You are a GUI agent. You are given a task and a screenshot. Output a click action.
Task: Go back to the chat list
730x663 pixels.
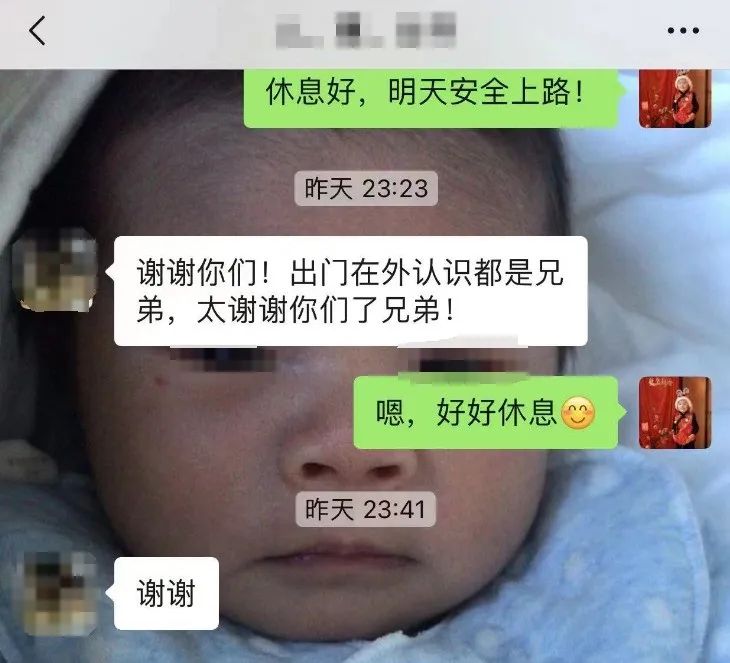coord(37,32)
